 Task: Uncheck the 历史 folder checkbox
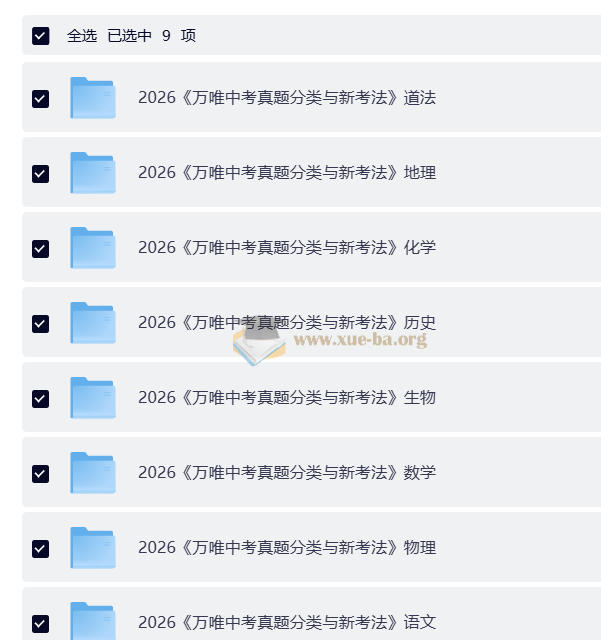click(40, 323)
